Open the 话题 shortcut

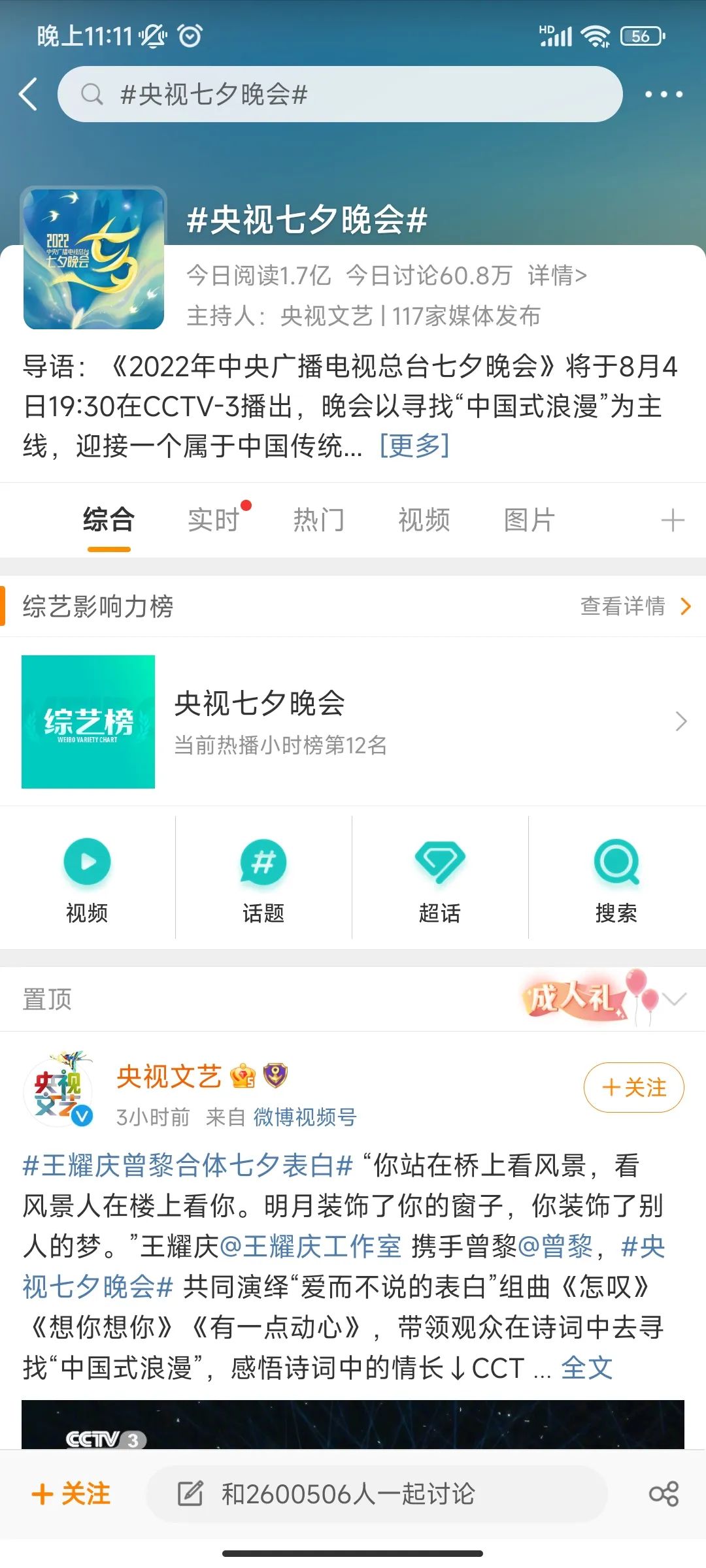(263, 877)
